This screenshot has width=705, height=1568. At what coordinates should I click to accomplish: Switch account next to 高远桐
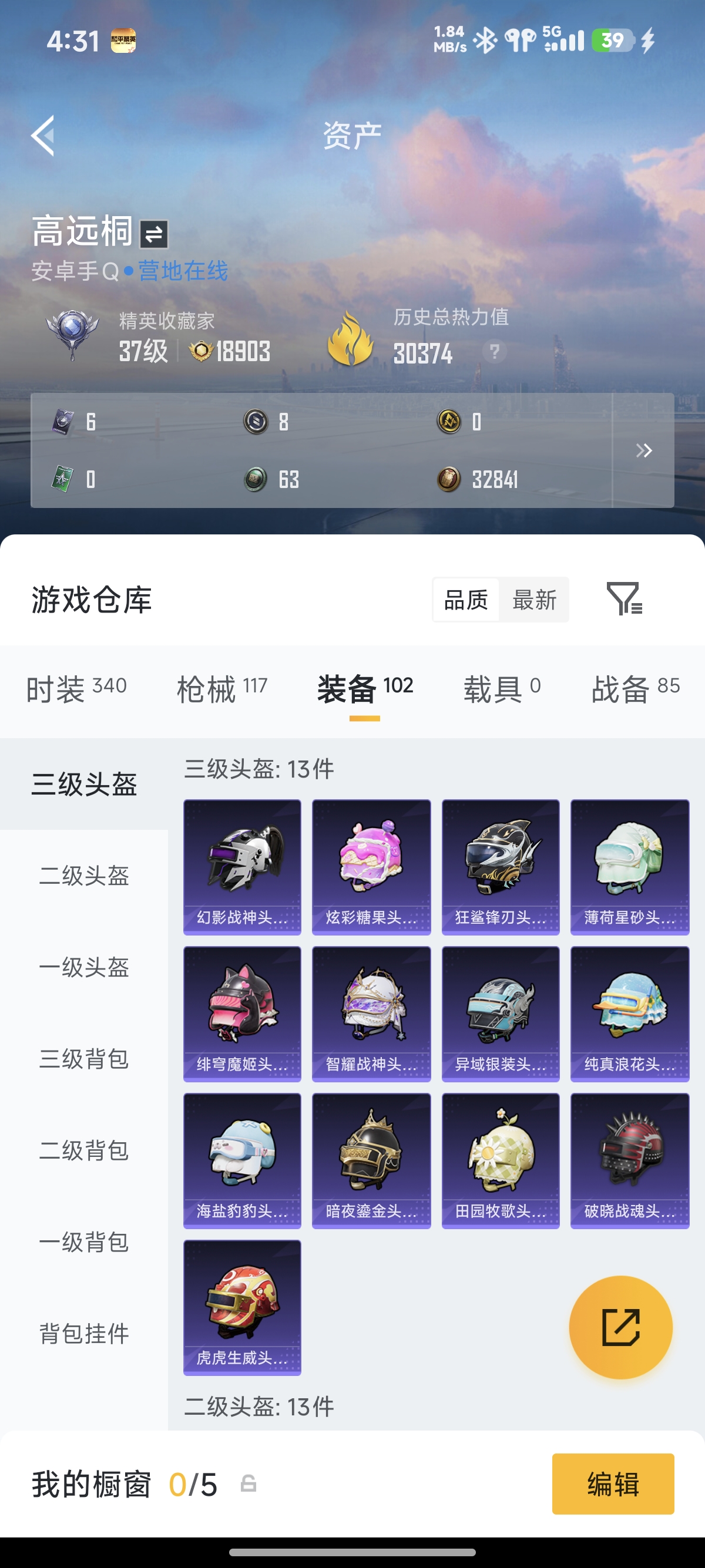pyautogui.click(x=153, y=234)
